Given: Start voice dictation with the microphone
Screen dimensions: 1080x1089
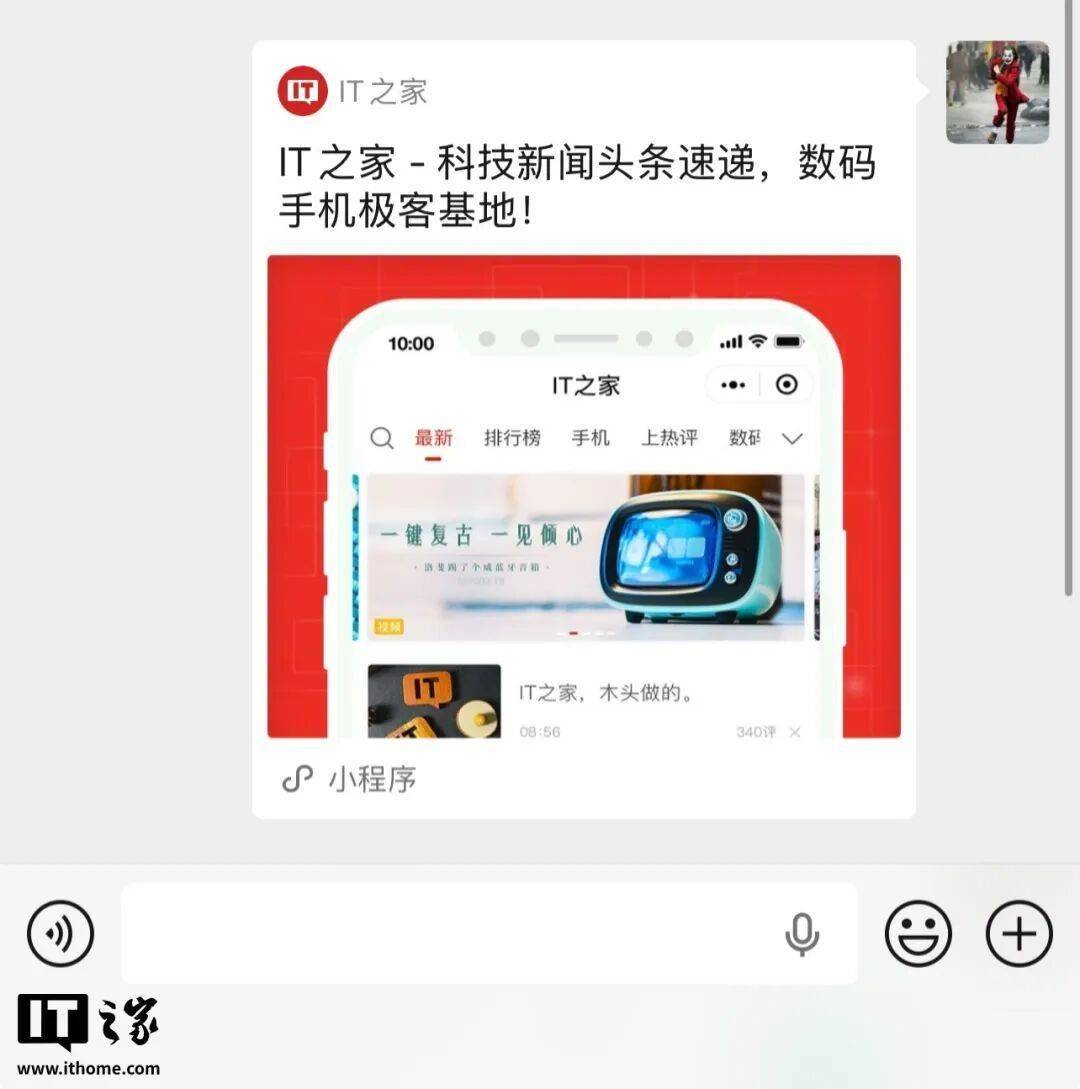Looking at the screenshot, I should pos(801,935).
